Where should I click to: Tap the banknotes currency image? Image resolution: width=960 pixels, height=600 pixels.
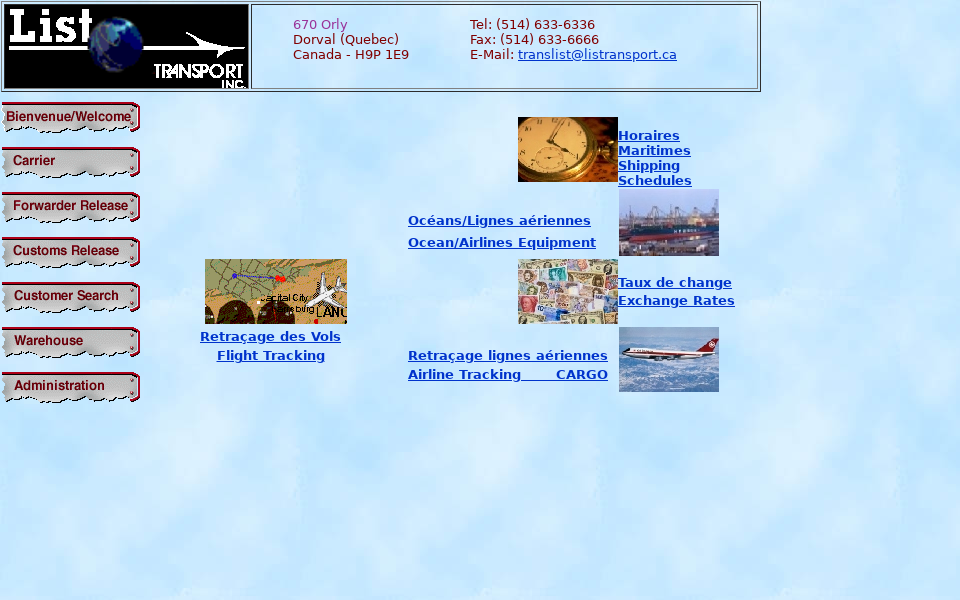pyautogui.click(x=567, y=291)
